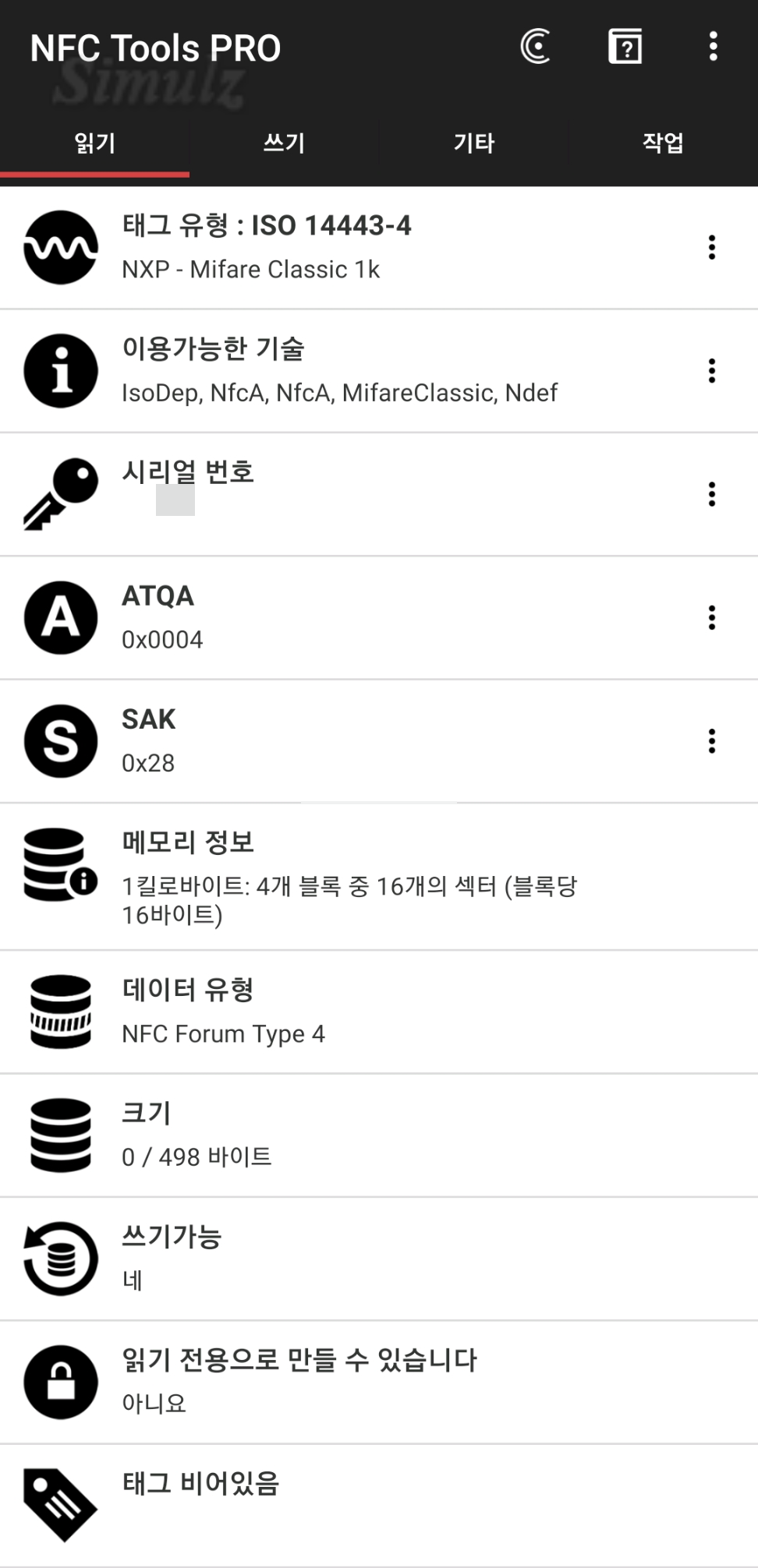The width and height of the screenshot is (758, 1568).
Task: Select the 크기 row
Action: (x=379, y=1135)
